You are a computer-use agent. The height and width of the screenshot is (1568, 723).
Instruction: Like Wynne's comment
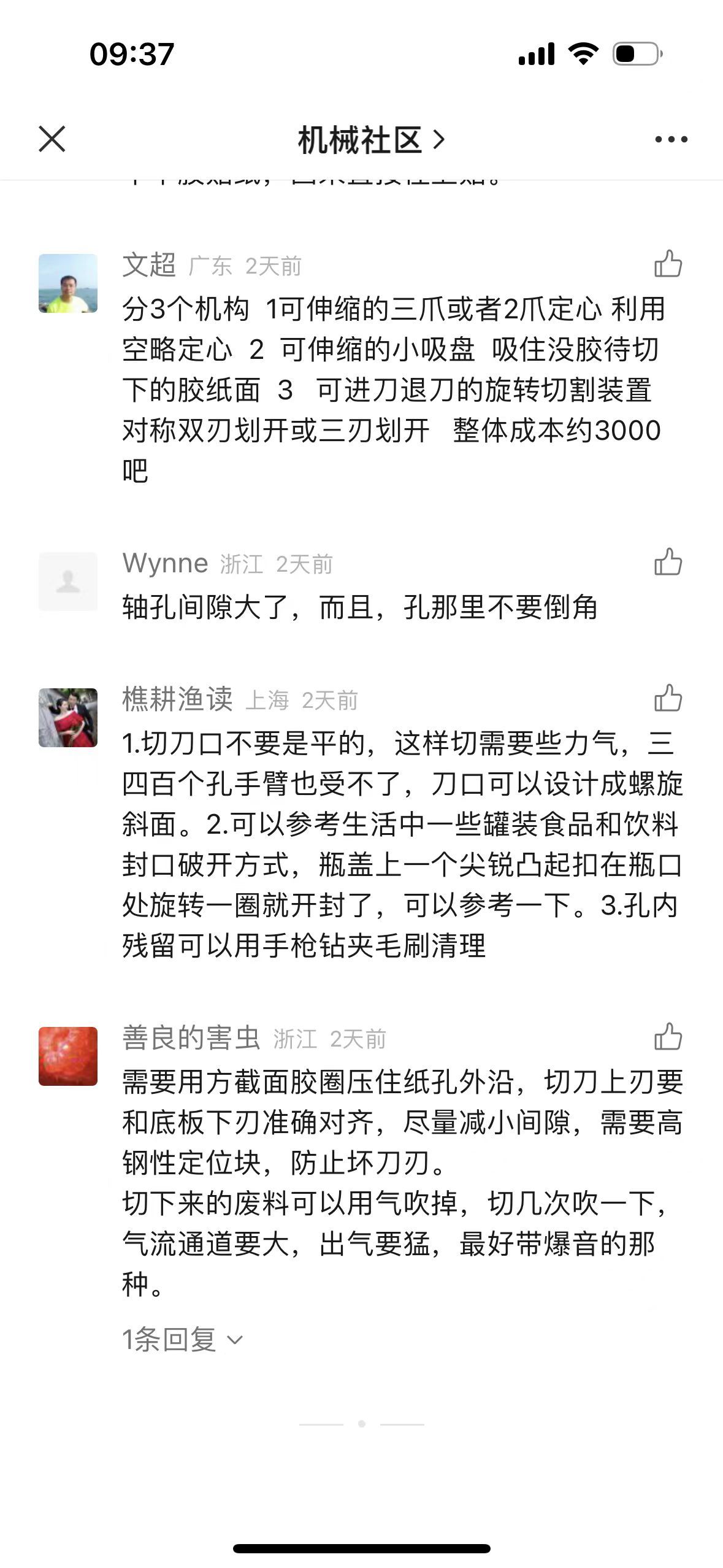click(668, 562)
